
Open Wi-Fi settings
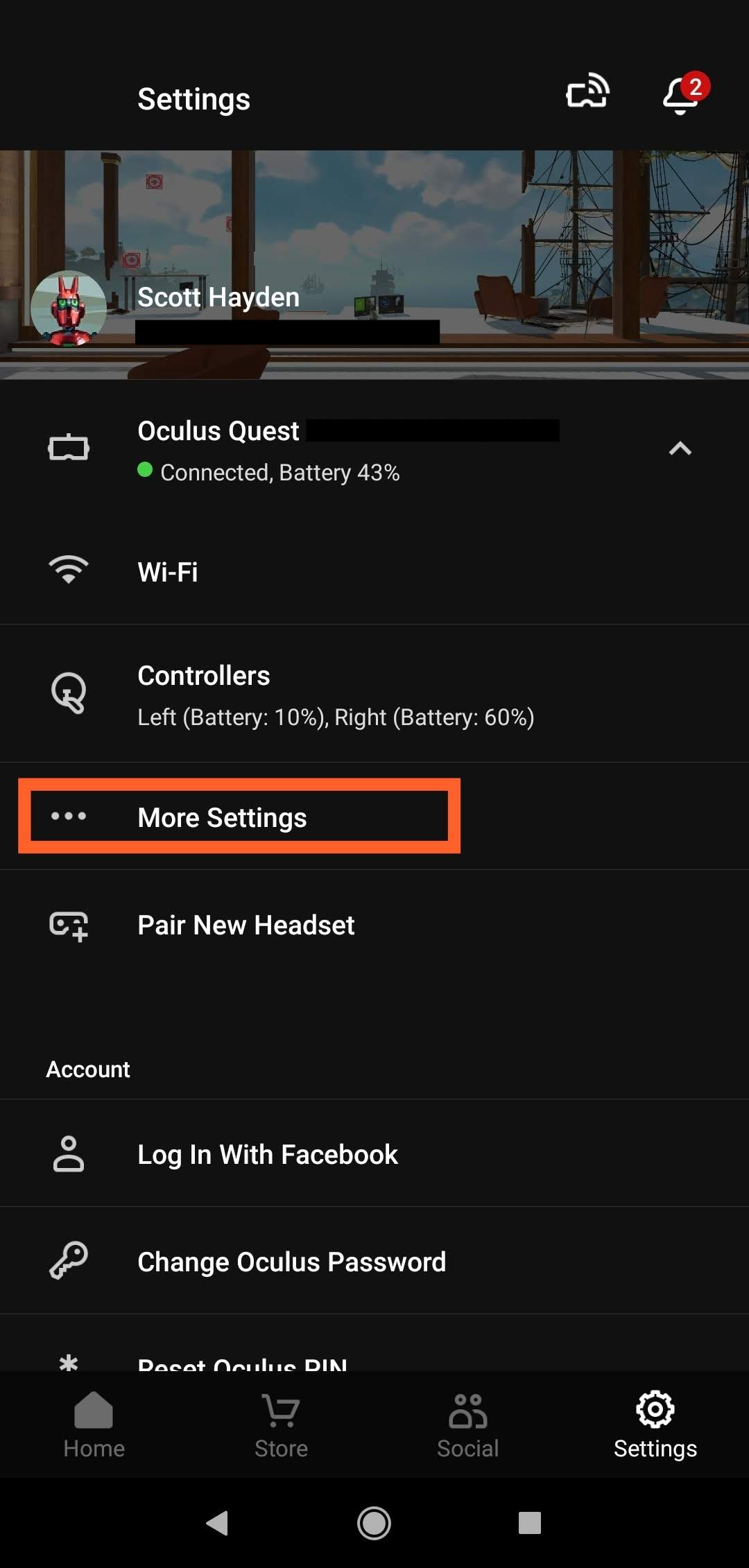coord(168,572)
